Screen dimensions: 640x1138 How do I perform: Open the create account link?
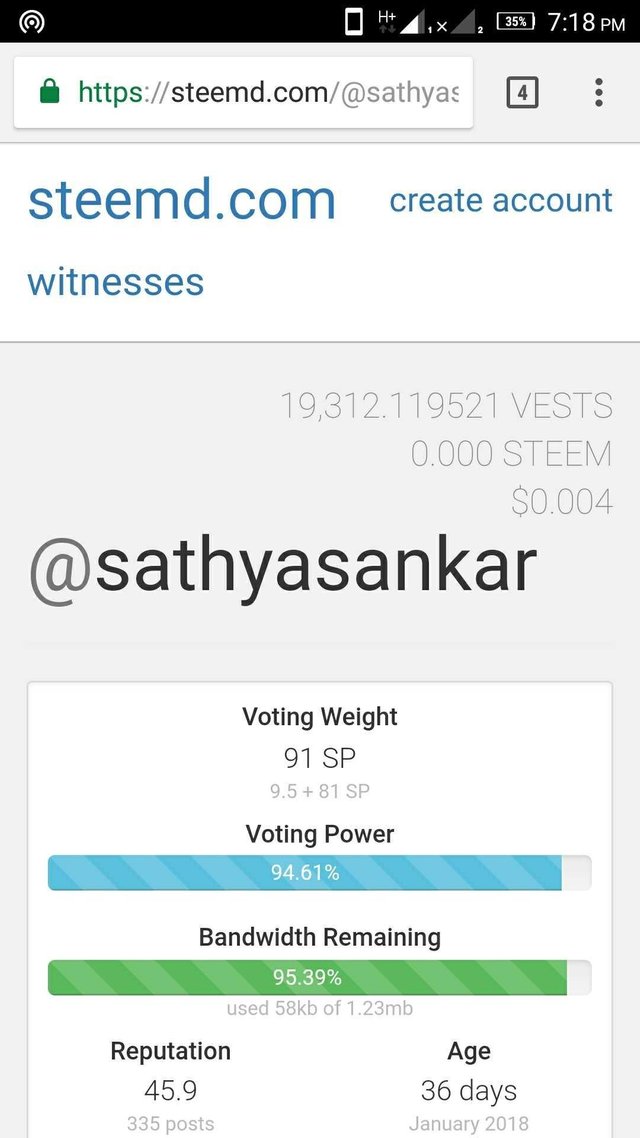500,200
